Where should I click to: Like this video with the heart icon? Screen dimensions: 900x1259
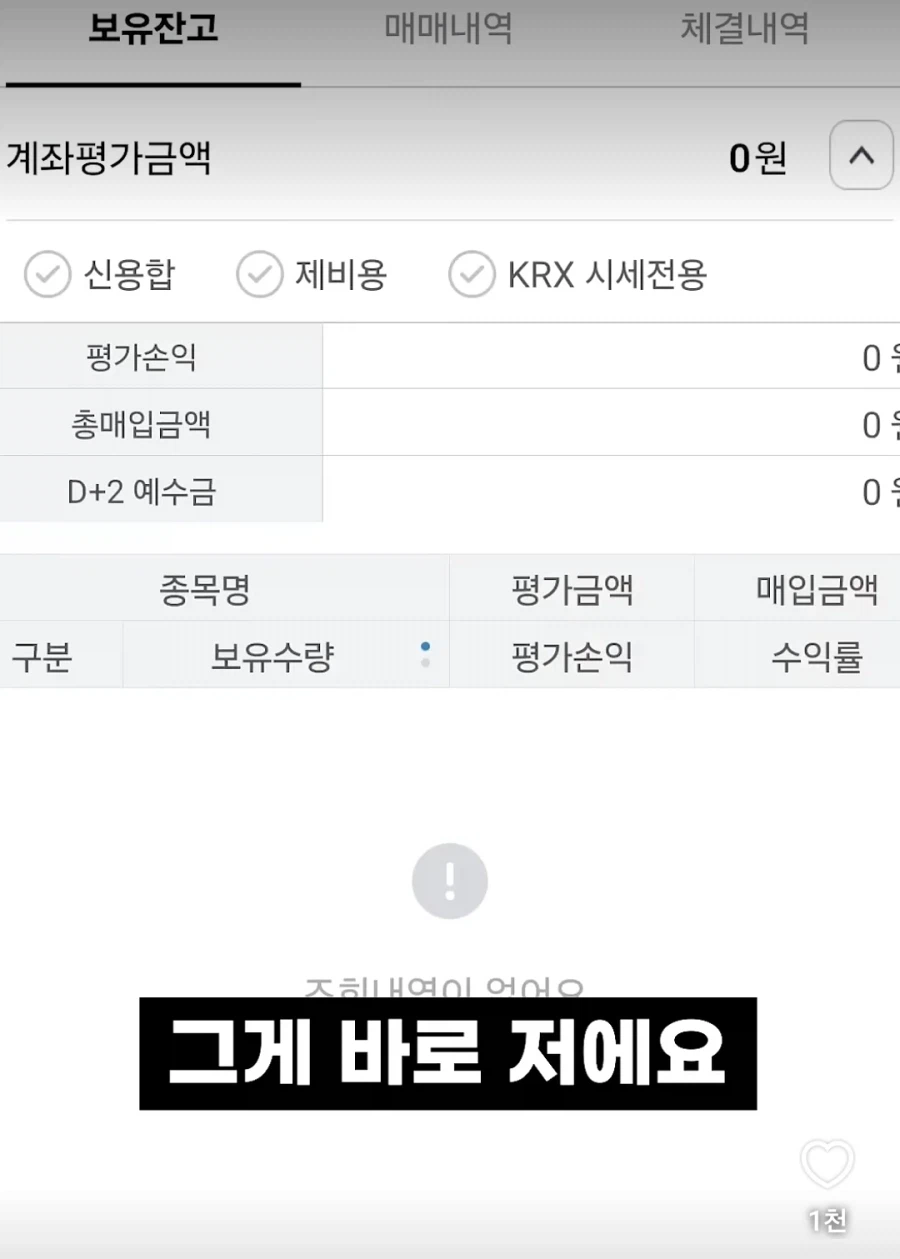(x=827, y=1164)
